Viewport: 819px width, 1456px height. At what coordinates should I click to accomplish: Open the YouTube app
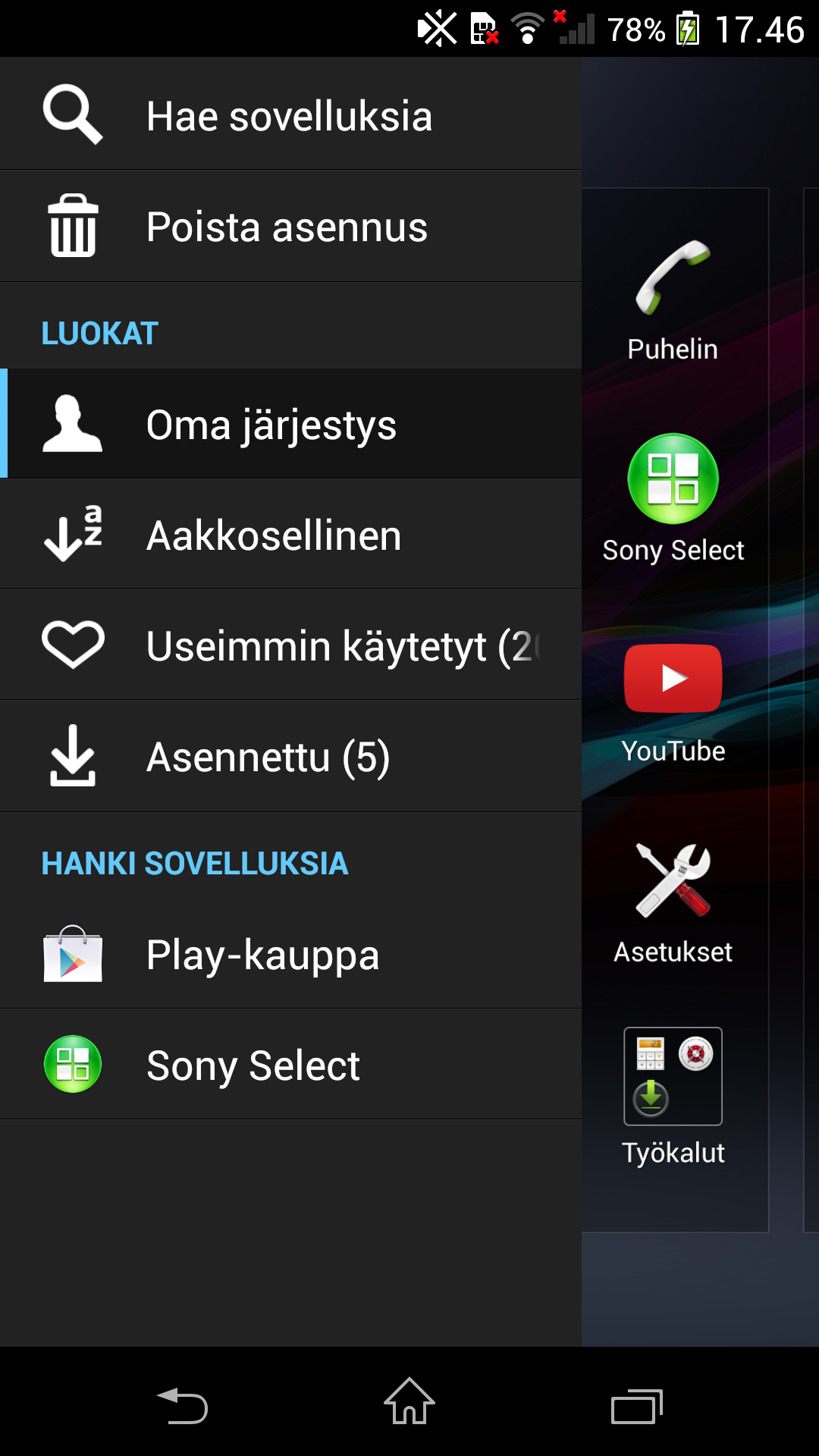673,699
